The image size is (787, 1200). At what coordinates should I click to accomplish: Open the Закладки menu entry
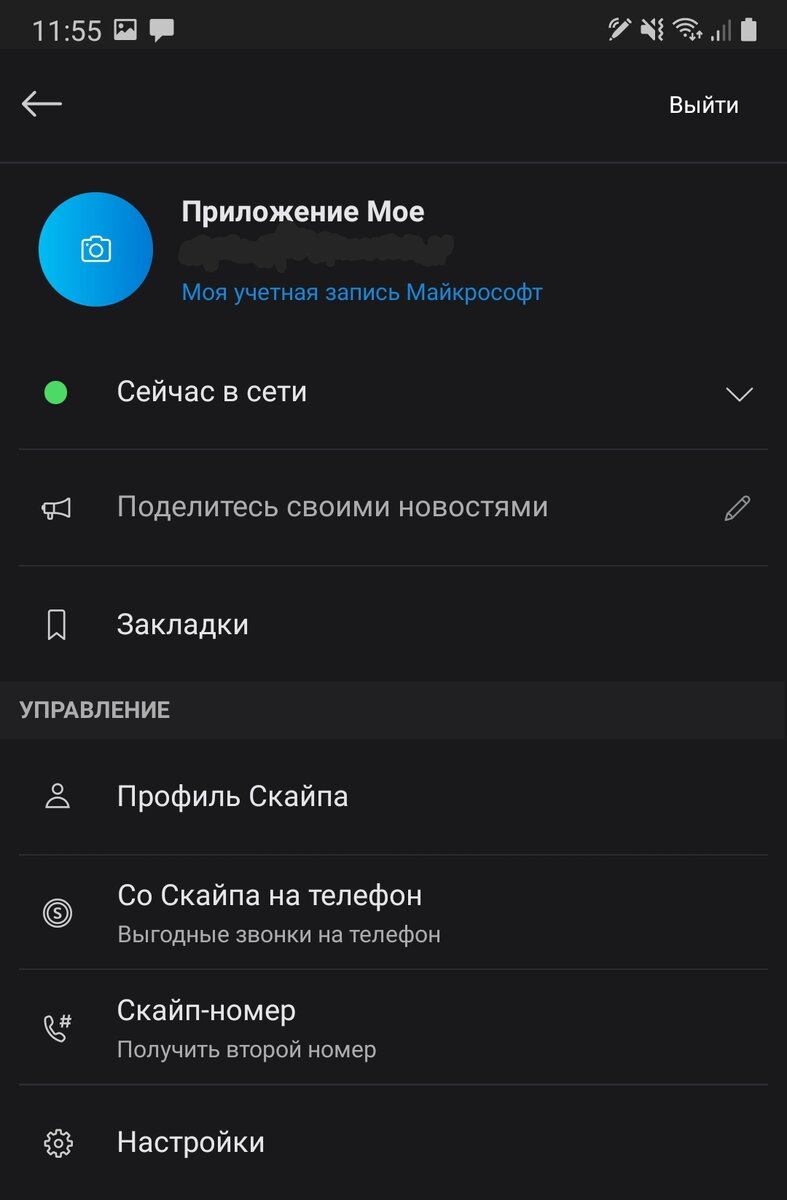(x=184, y=624)
